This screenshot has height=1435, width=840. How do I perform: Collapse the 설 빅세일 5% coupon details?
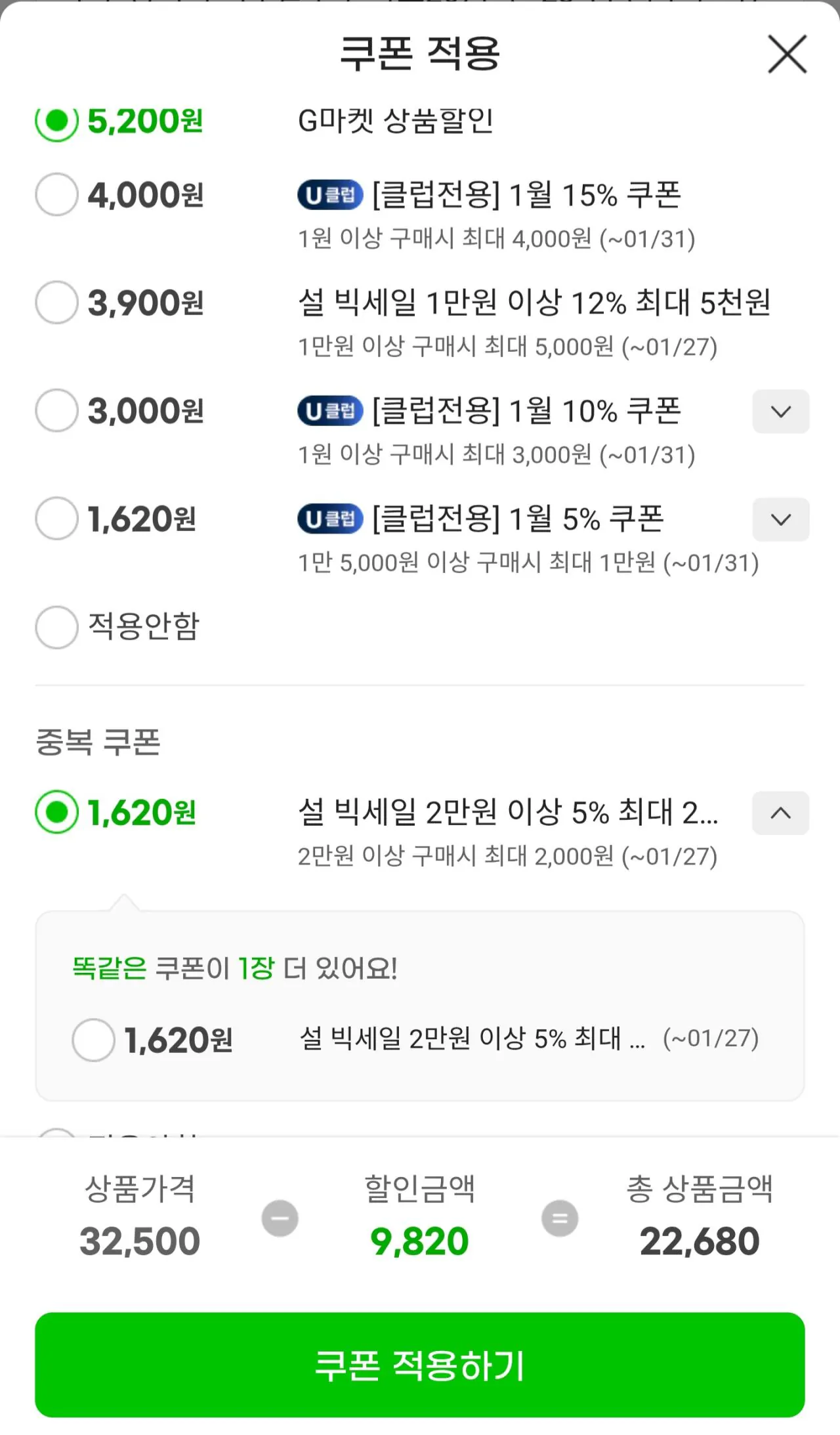click(780, 813)
